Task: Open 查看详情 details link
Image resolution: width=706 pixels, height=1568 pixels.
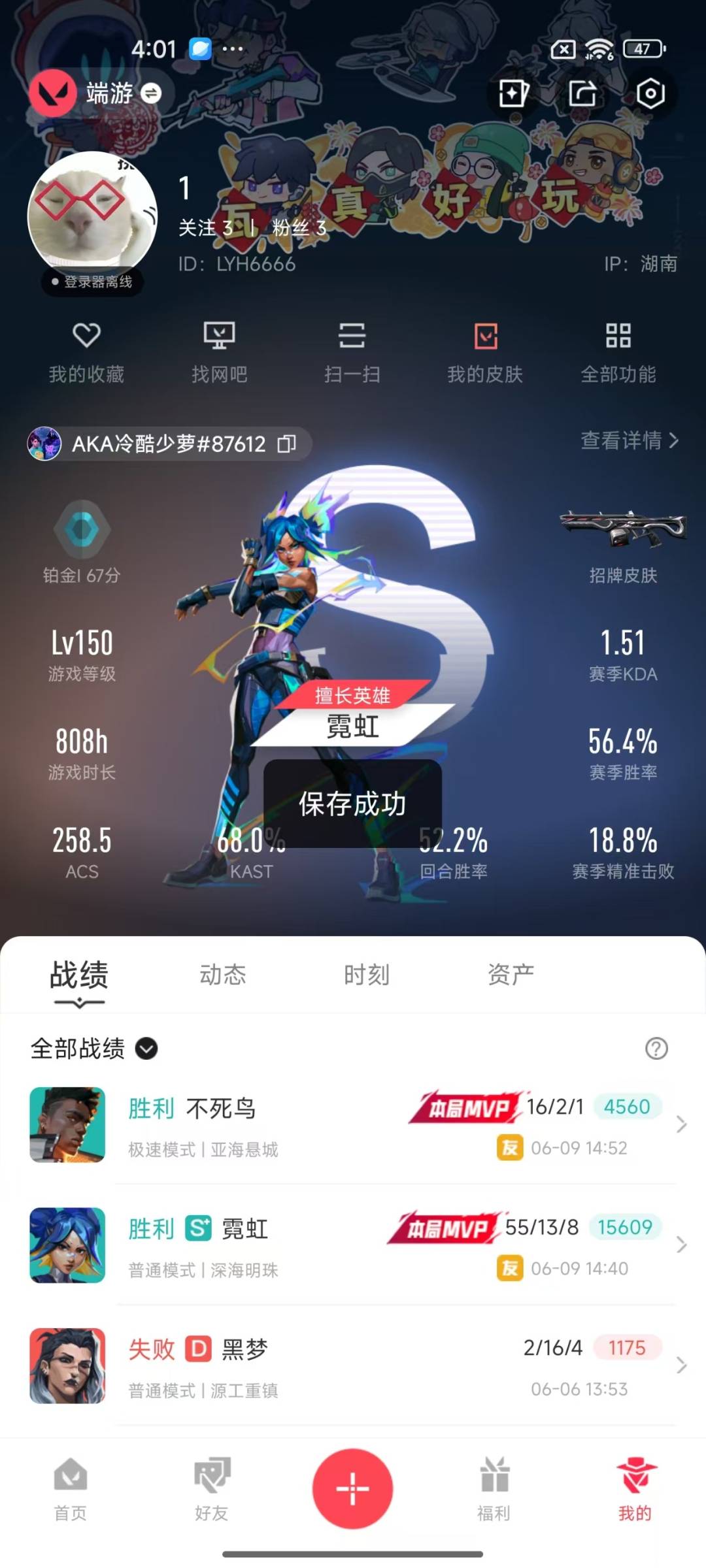Action: pos(630,440)
